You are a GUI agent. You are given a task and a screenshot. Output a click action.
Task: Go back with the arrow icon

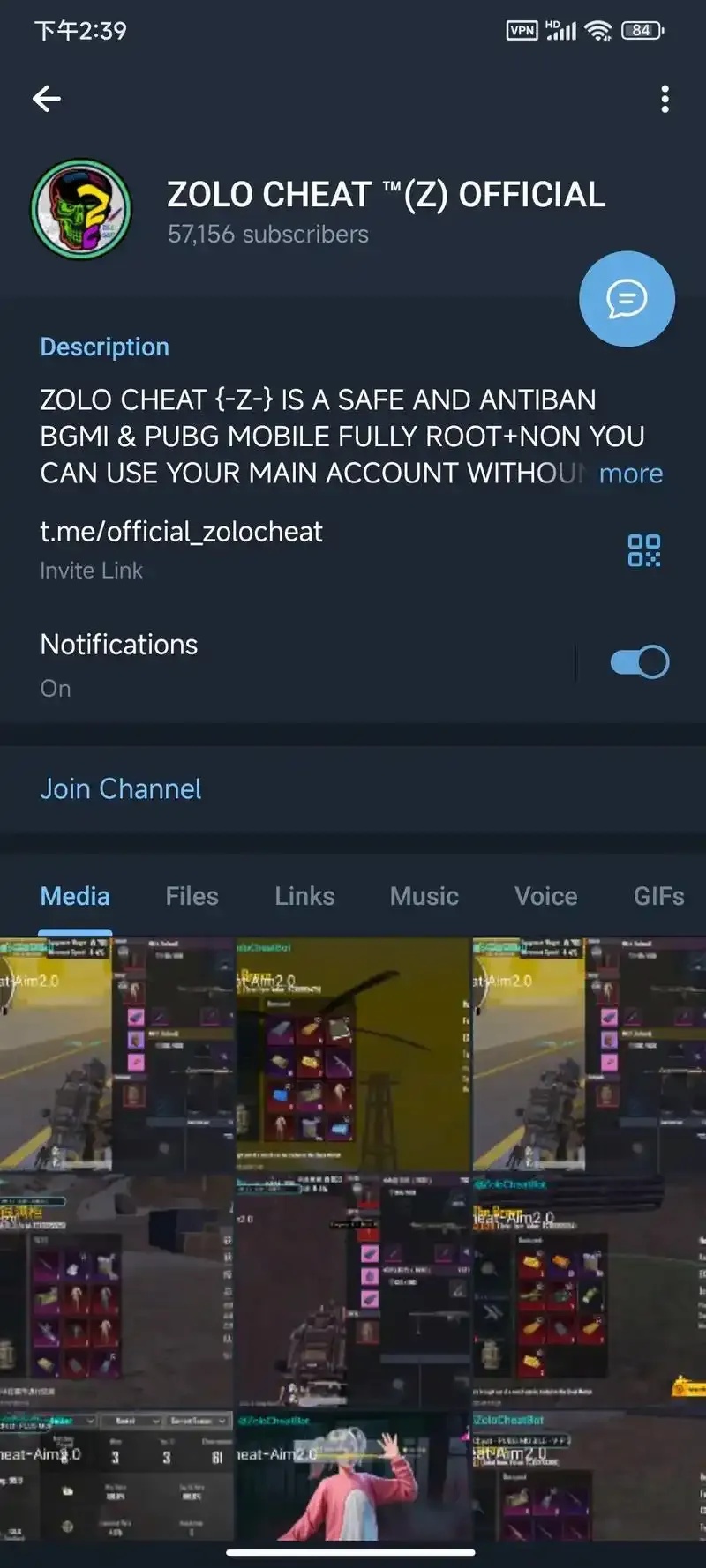coord(47,99)
